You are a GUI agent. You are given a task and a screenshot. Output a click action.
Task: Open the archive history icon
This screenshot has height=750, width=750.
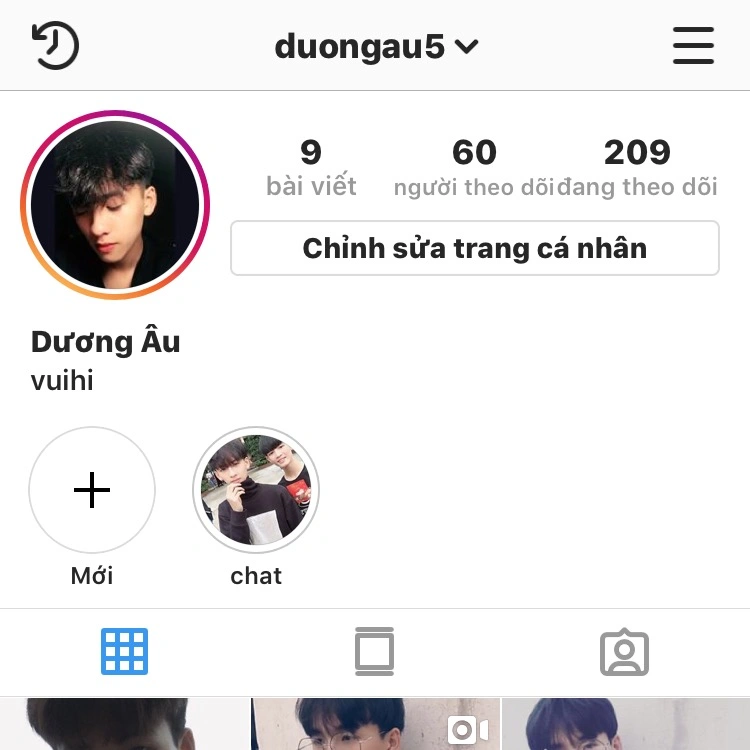point(55,45)
